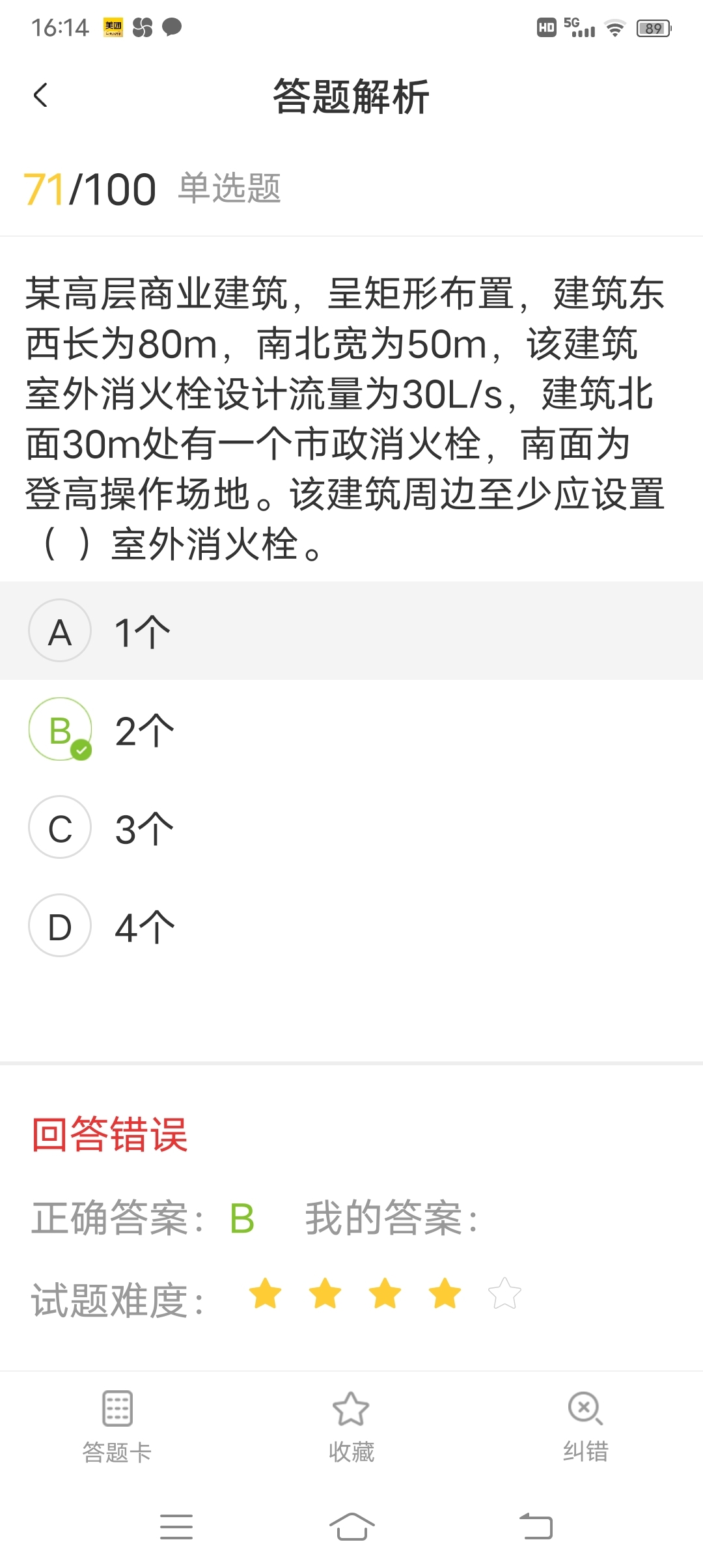Viewport: 703px width, 1568px height.
Task: Tap the system home button
Action: [x=351, y=1527]
